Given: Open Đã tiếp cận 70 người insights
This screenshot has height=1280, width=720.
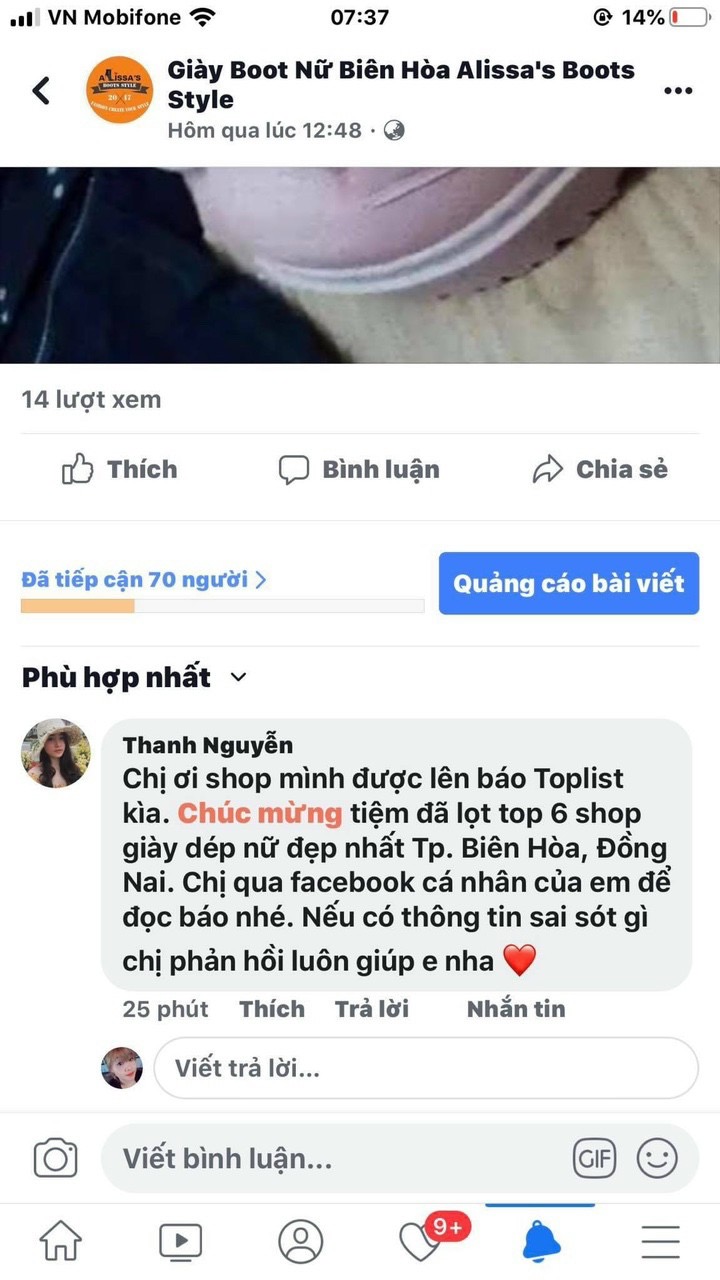Looking at the screenshot, I should click(144, 579).
